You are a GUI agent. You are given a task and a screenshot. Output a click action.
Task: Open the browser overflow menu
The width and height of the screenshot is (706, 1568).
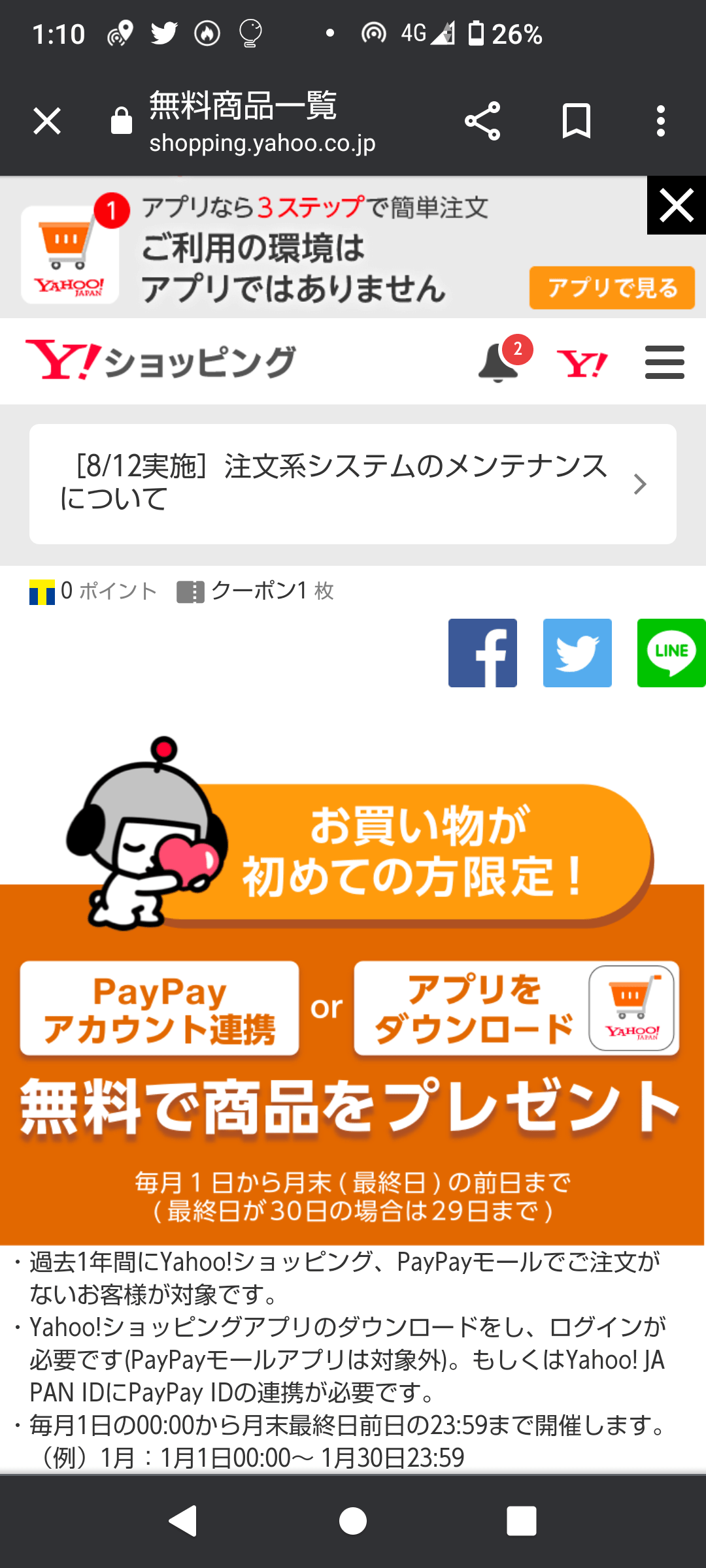pos(661,122)
